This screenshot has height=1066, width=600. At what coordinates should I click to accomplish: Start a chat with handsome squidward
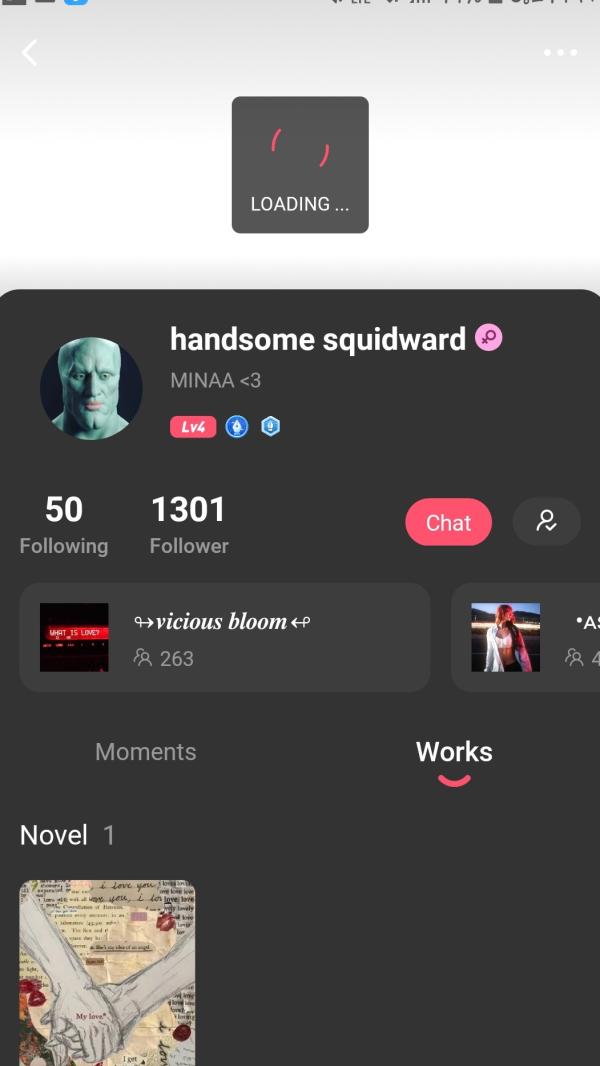click(x=448, y=522)
